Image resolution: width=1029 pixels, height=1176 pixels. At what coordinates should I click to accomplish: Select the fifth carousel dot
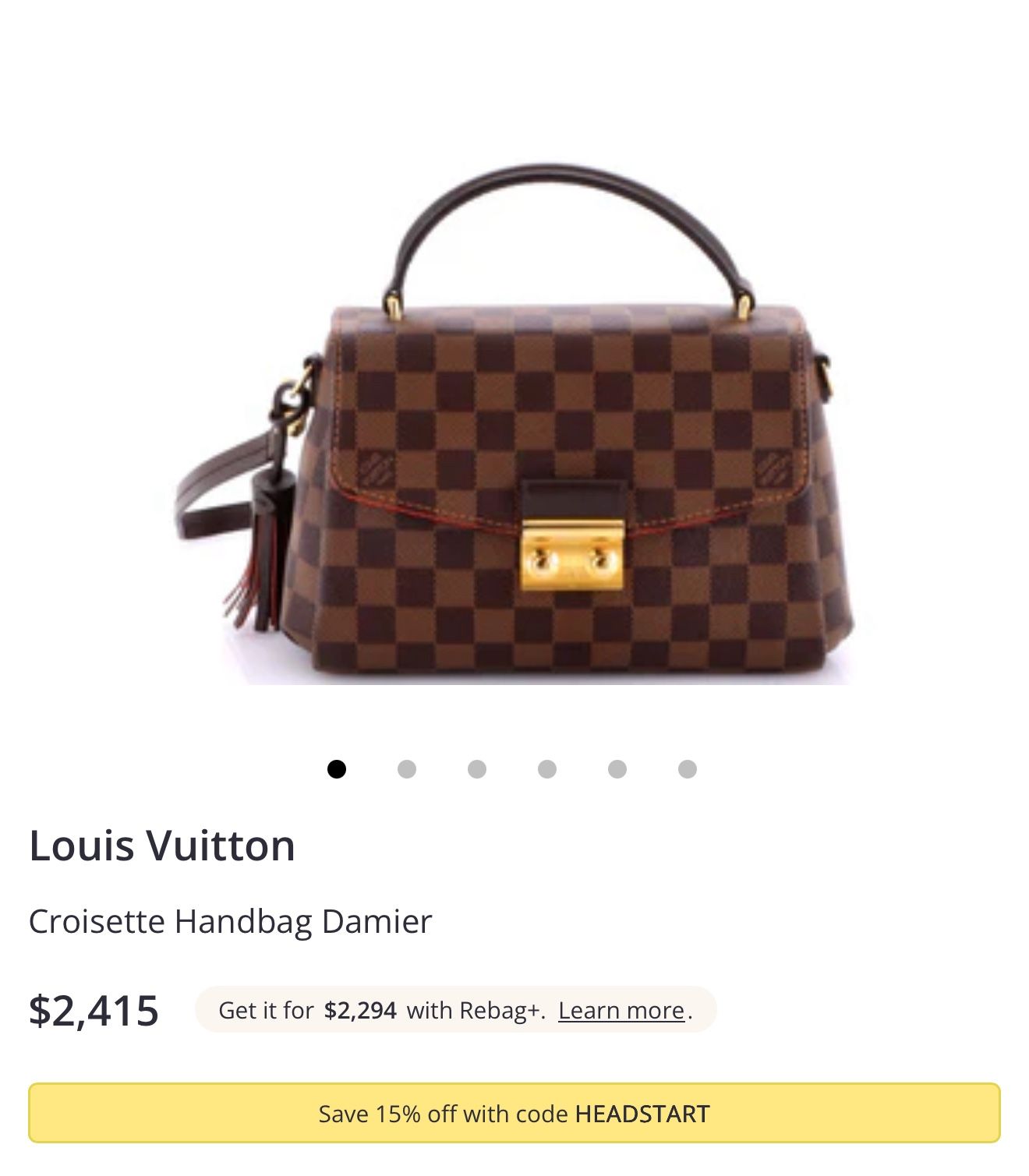618,770
